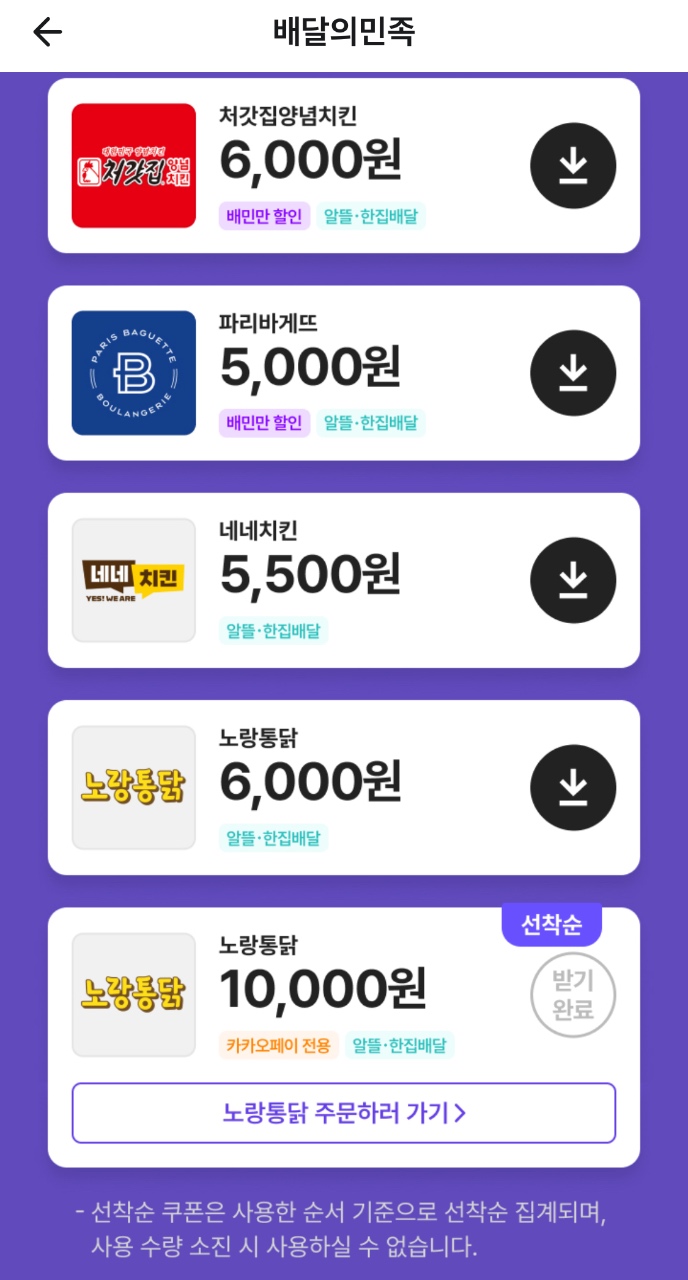This screenshot has height=1280, width=688.
Task: Open 노랑통닭 주문하러 가기
Action: click(x=344, y=1113)
